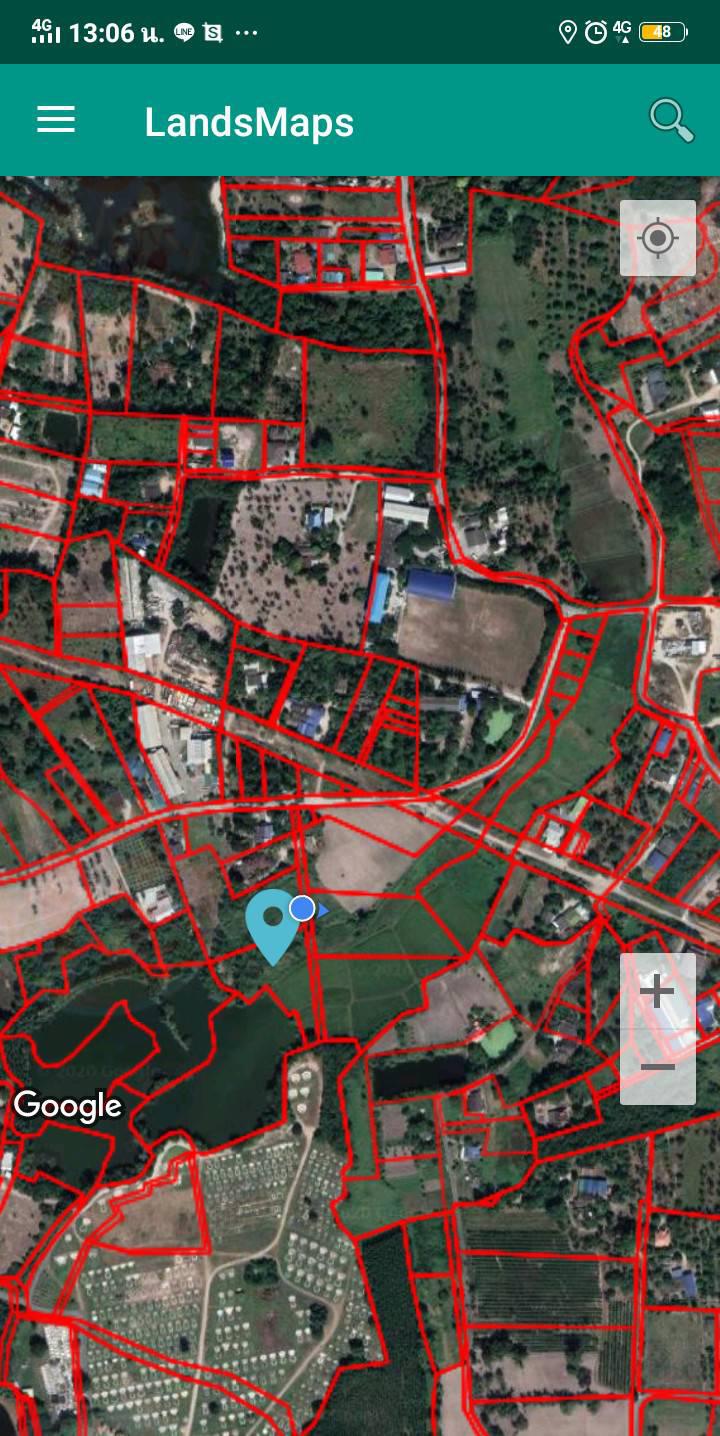
Task: Center map on my location
Action: (x=658, y=238)
